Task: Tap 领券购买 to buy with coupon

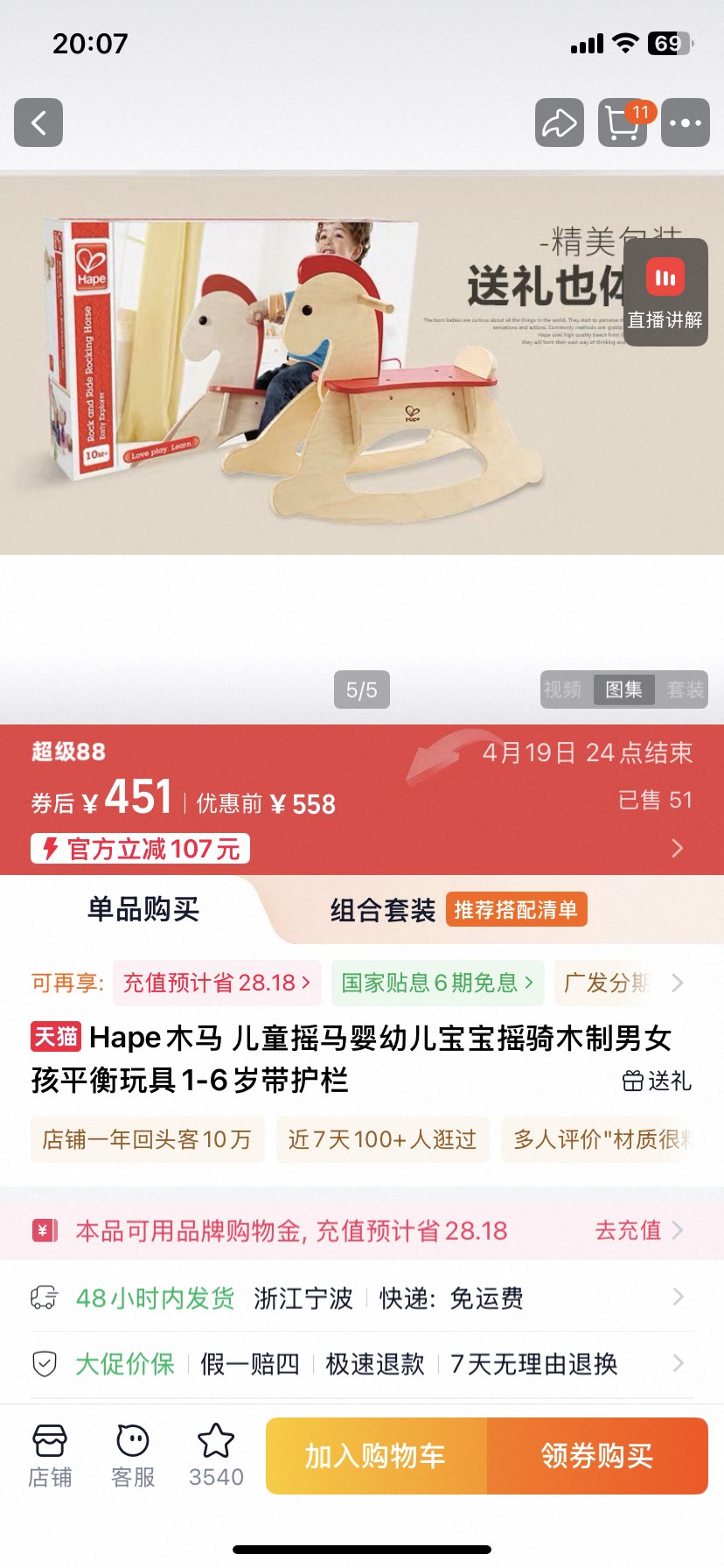Action: [597, 1456]
